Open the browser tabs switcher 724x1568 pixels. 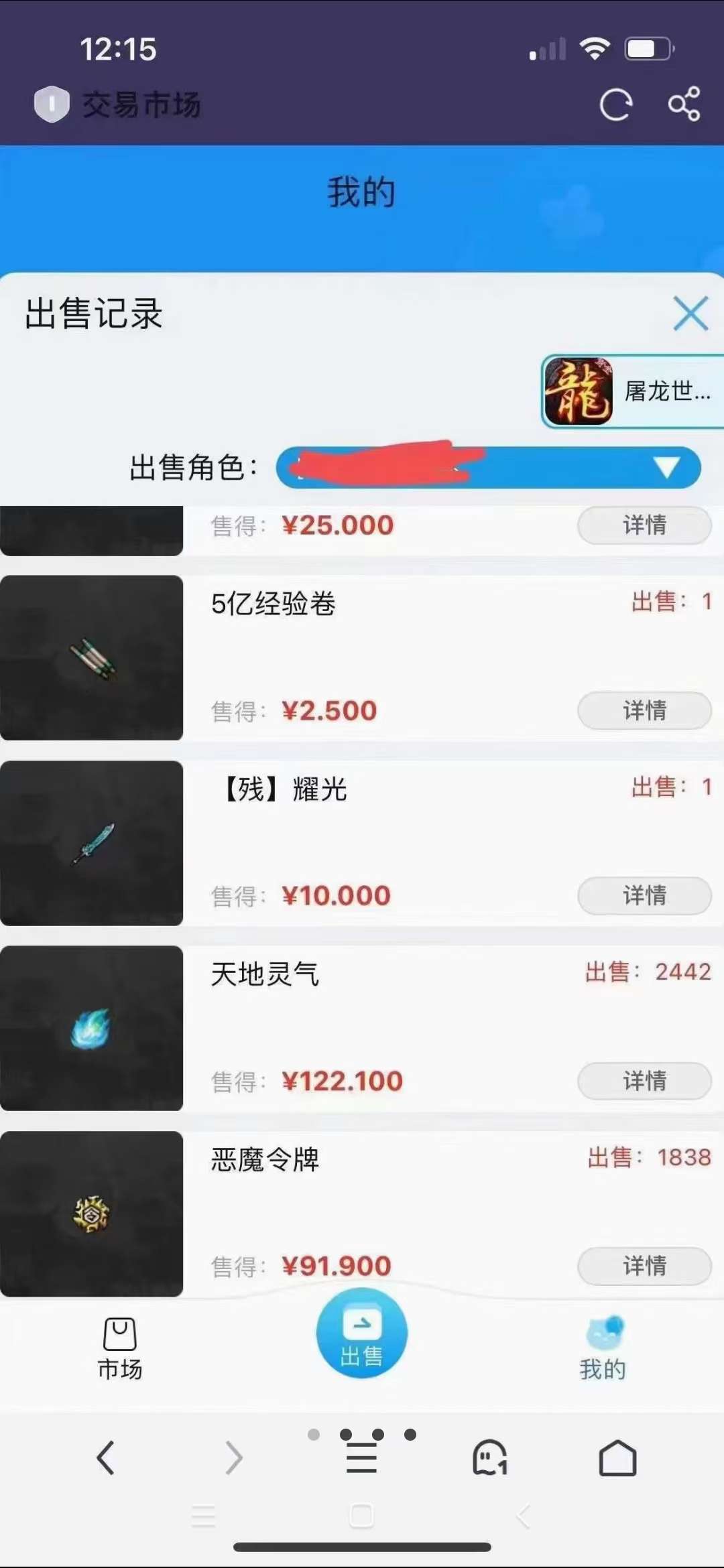[x=490, y=1457]
